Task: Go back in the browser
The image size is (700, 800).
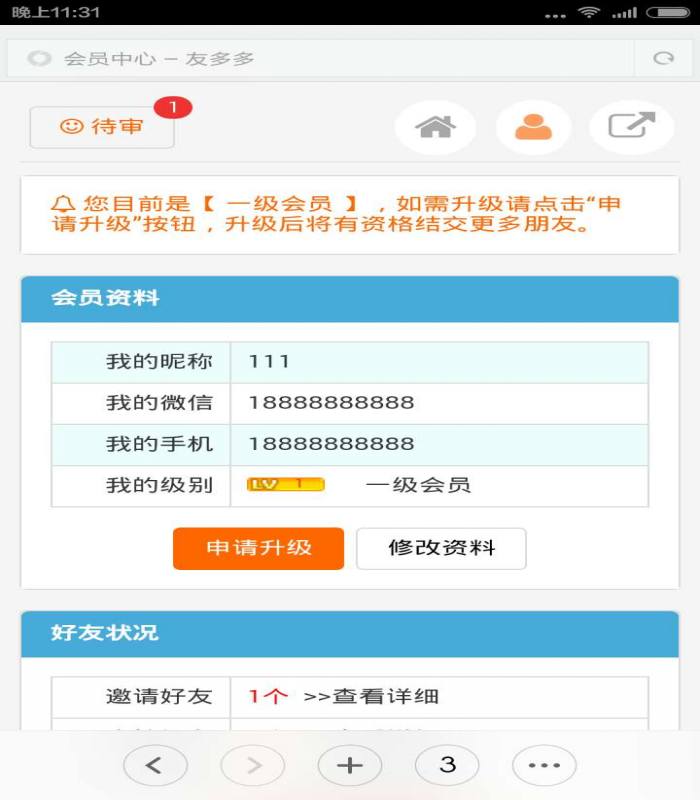Action: point(155,766)
